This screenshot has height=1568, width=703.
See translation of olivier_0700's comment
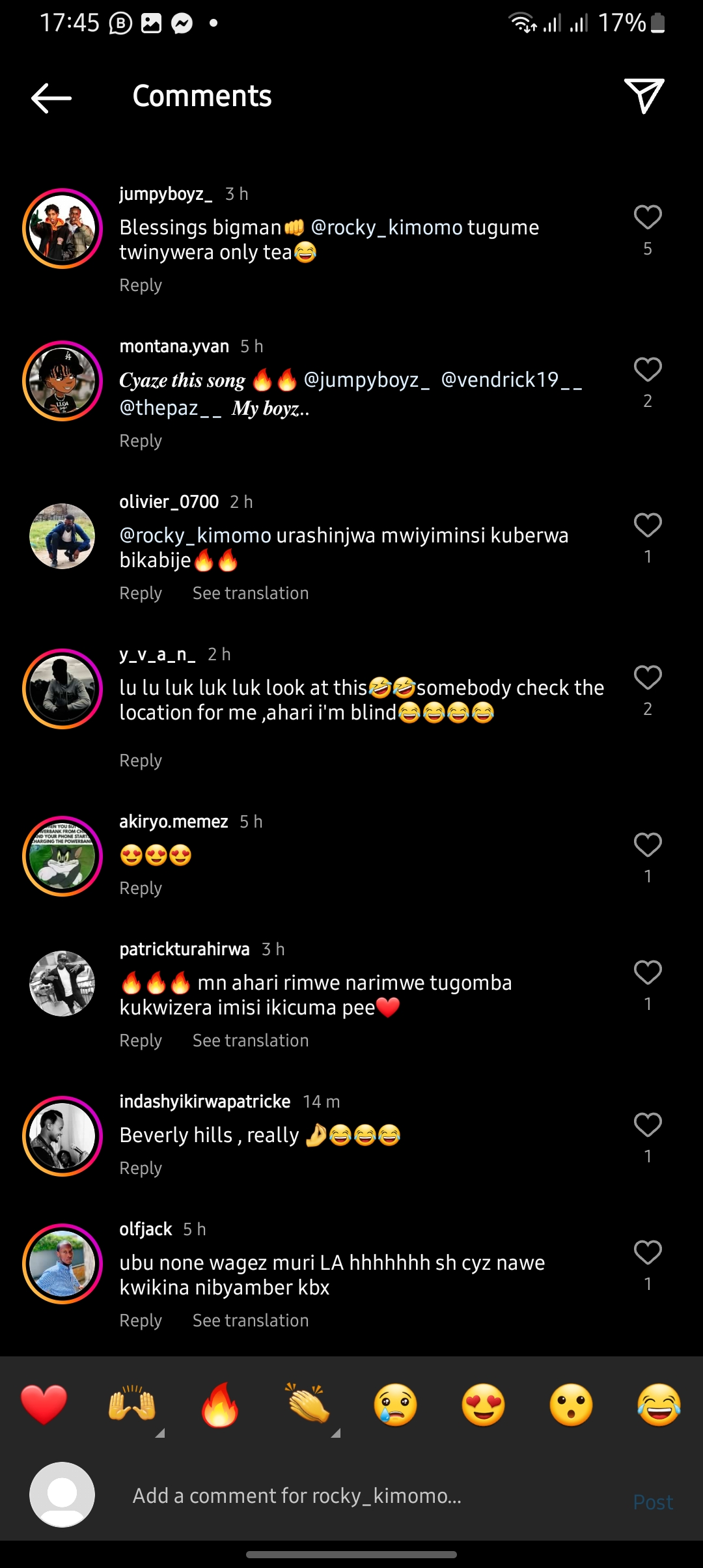251,593
